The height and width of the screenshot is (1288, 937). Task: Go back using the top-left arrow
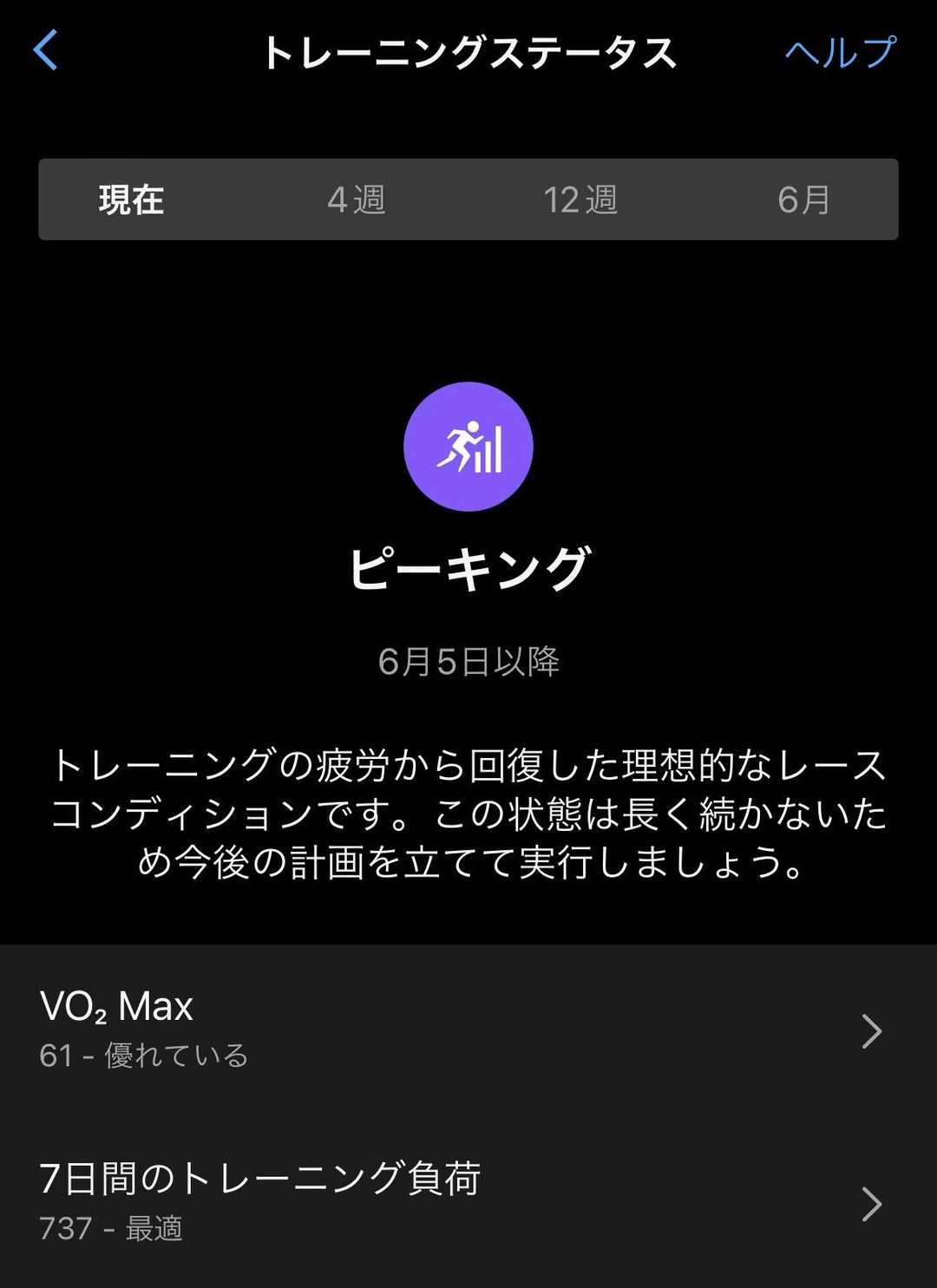click(45, 50)
